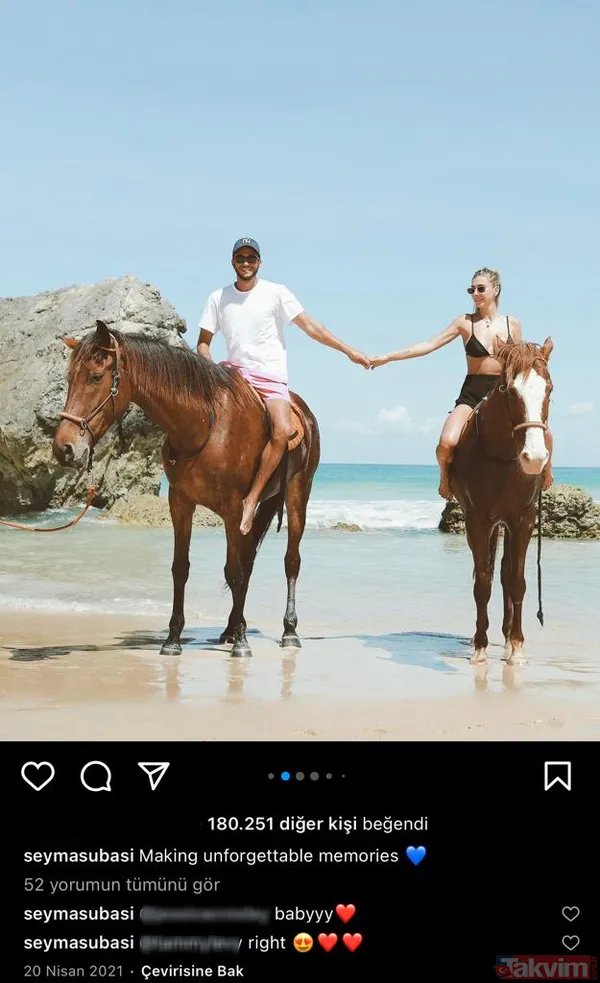Open seymasubasi profile from the caption
The width and height of the screenshot is (600, 983).
[78, 856]
